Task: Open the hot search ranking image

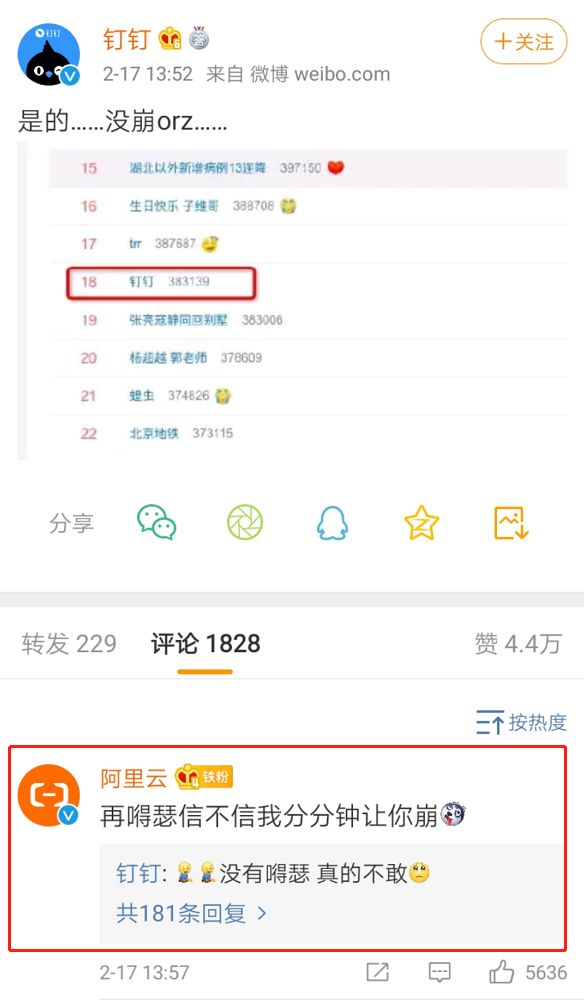Action: pos(293,300)
